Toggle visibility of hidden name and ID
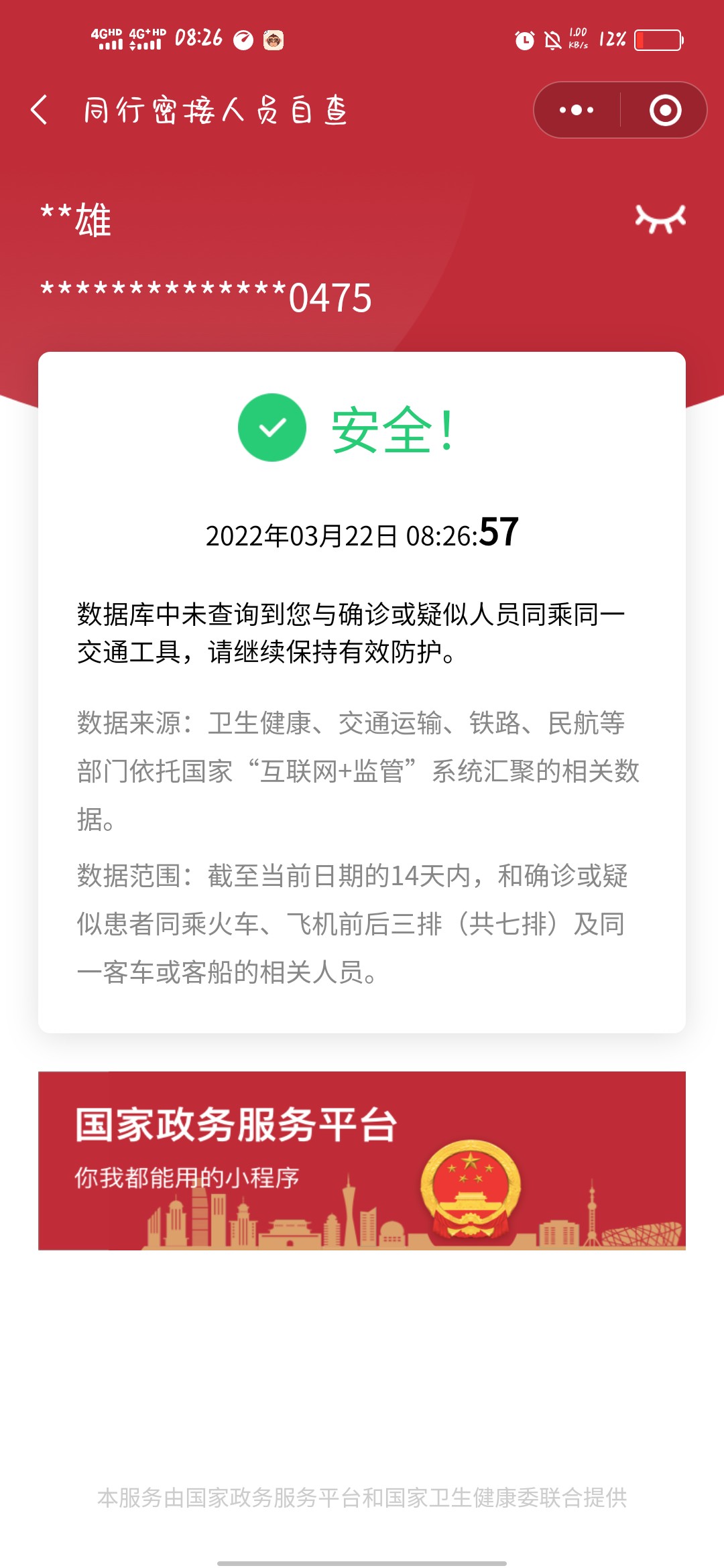 pyautogui.click(x=660, y=219)
